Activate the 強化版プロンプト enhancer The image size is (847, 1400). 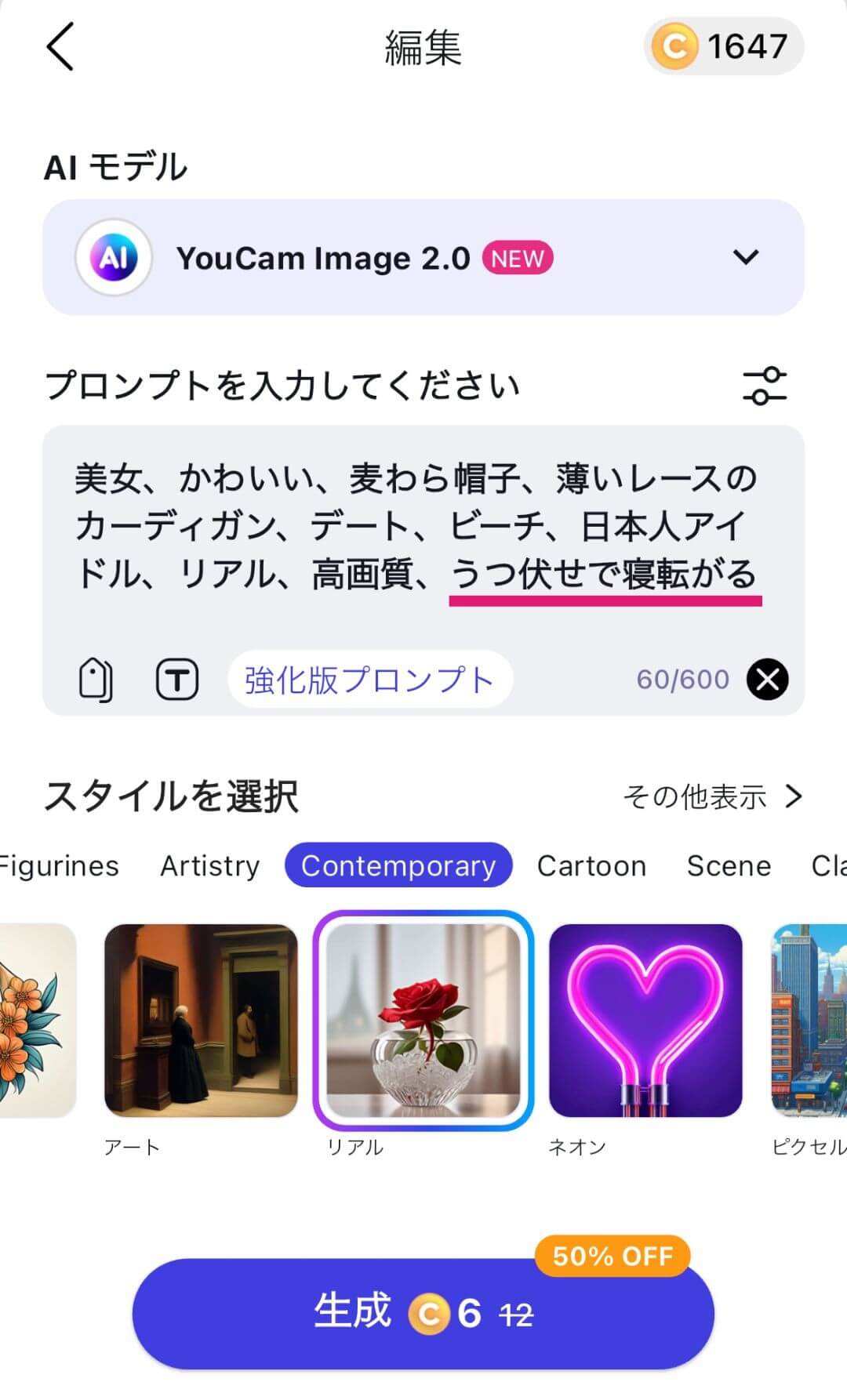pyautogui.click(x=369, y=680)
